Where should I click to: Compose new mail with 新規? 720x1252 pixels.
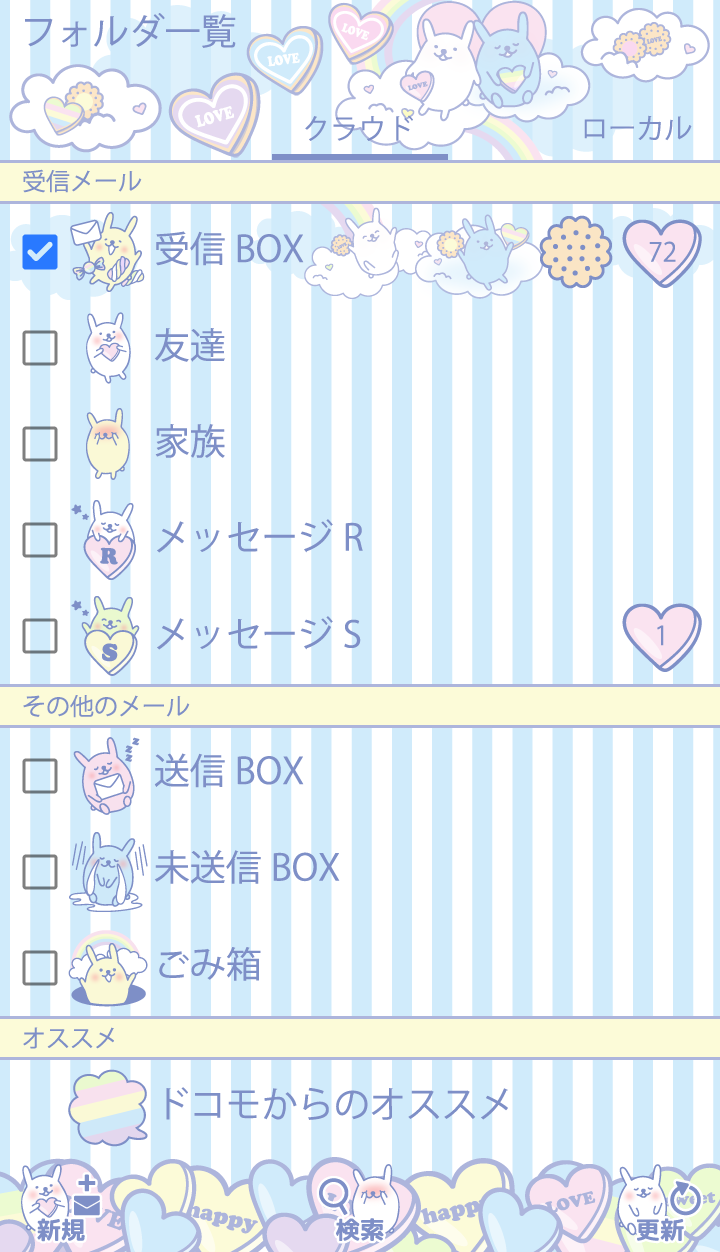coord(62,1205)
